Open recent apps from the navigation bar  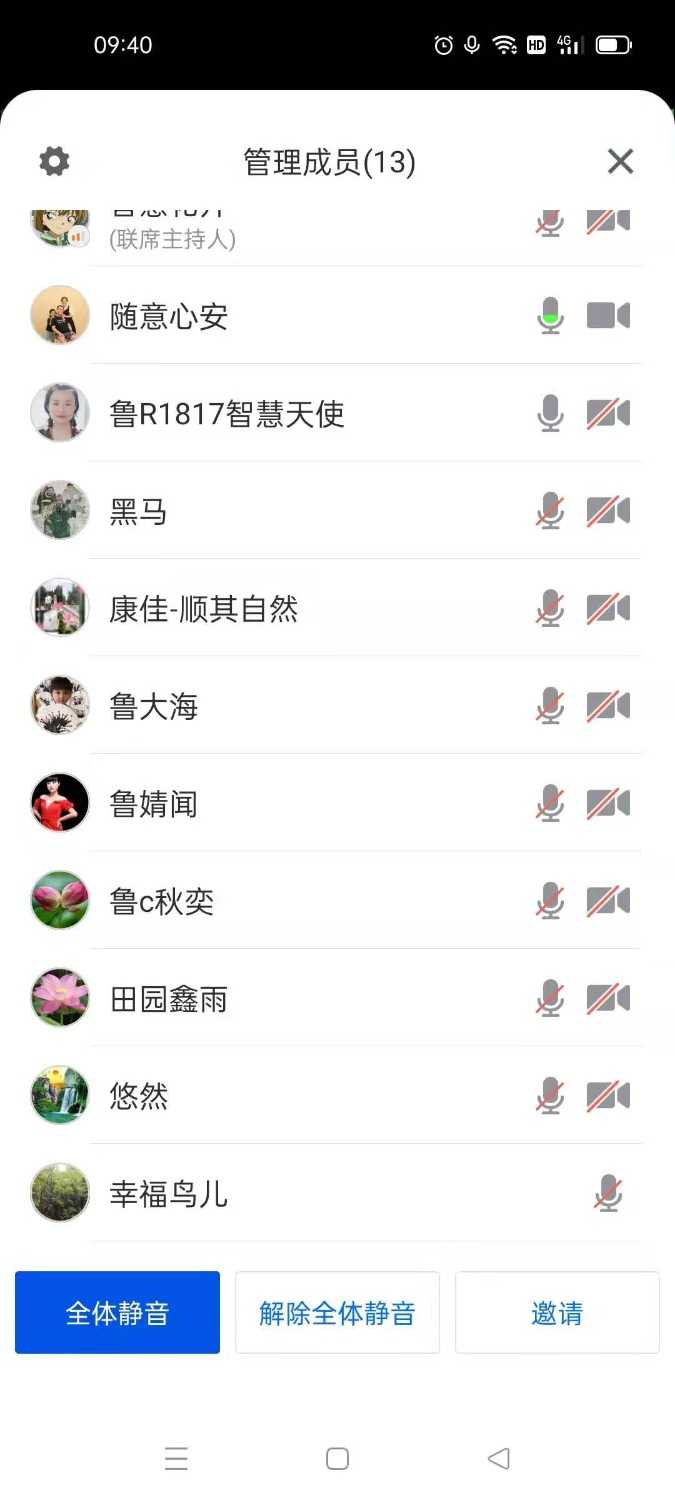click(176, 1459)
